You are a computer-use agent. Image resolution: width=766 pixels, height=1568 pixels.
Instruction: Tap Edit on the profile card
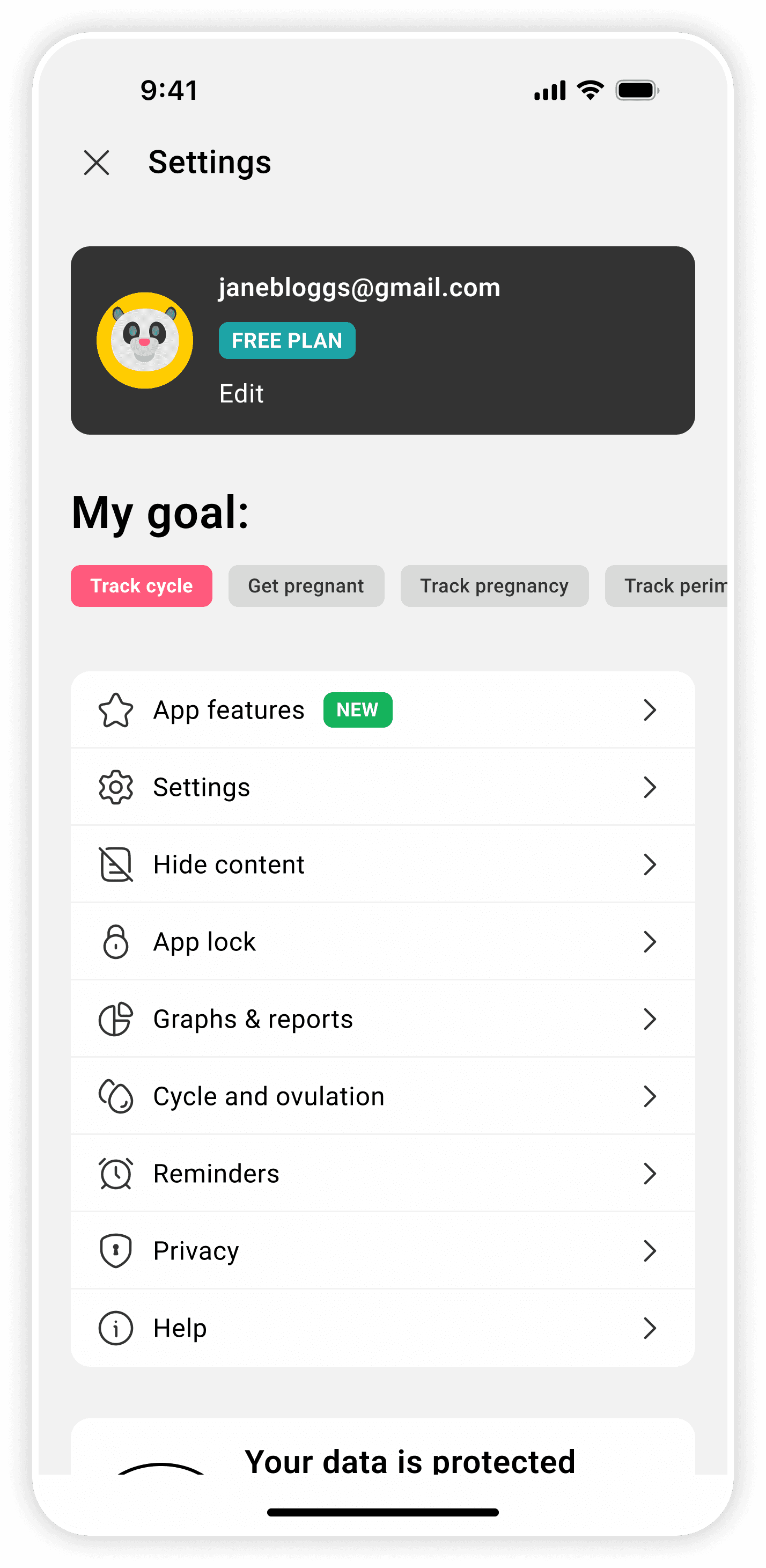click(241, 394)
